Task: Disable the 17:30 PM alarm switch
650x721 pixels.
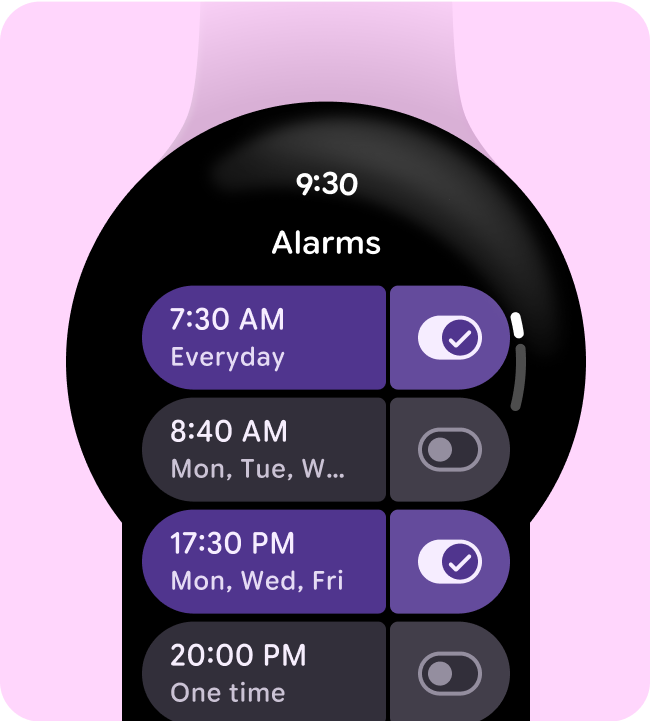Action: coord(449,562)
